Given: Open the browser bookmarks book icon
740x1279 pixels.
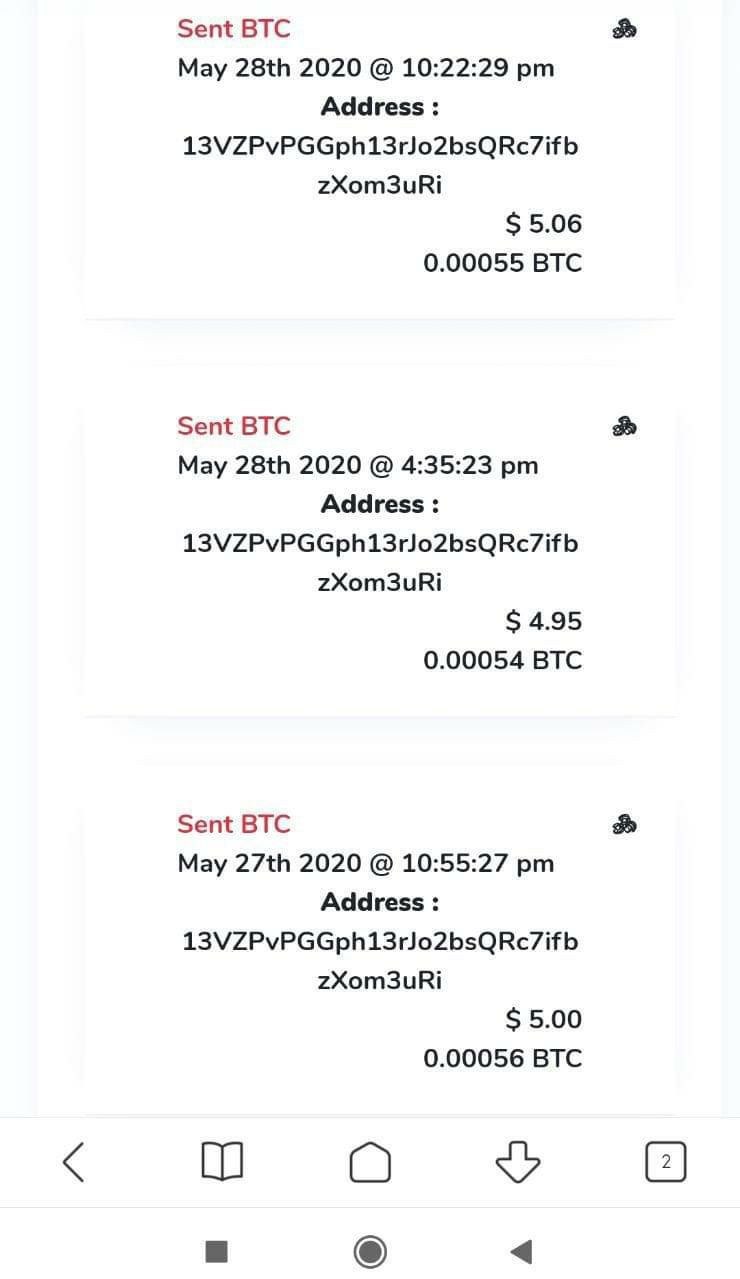Looking at the screenshot, I should pyautogui.click(x=222, y=1162).
